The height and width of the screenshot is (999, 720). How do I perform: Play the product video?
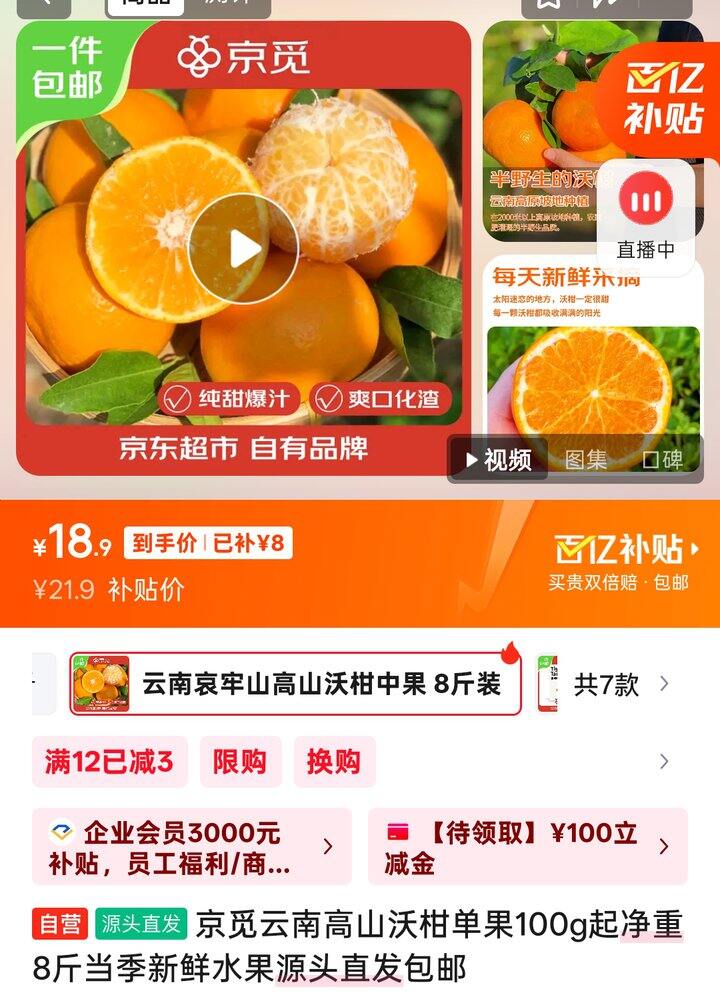[243, 248]
